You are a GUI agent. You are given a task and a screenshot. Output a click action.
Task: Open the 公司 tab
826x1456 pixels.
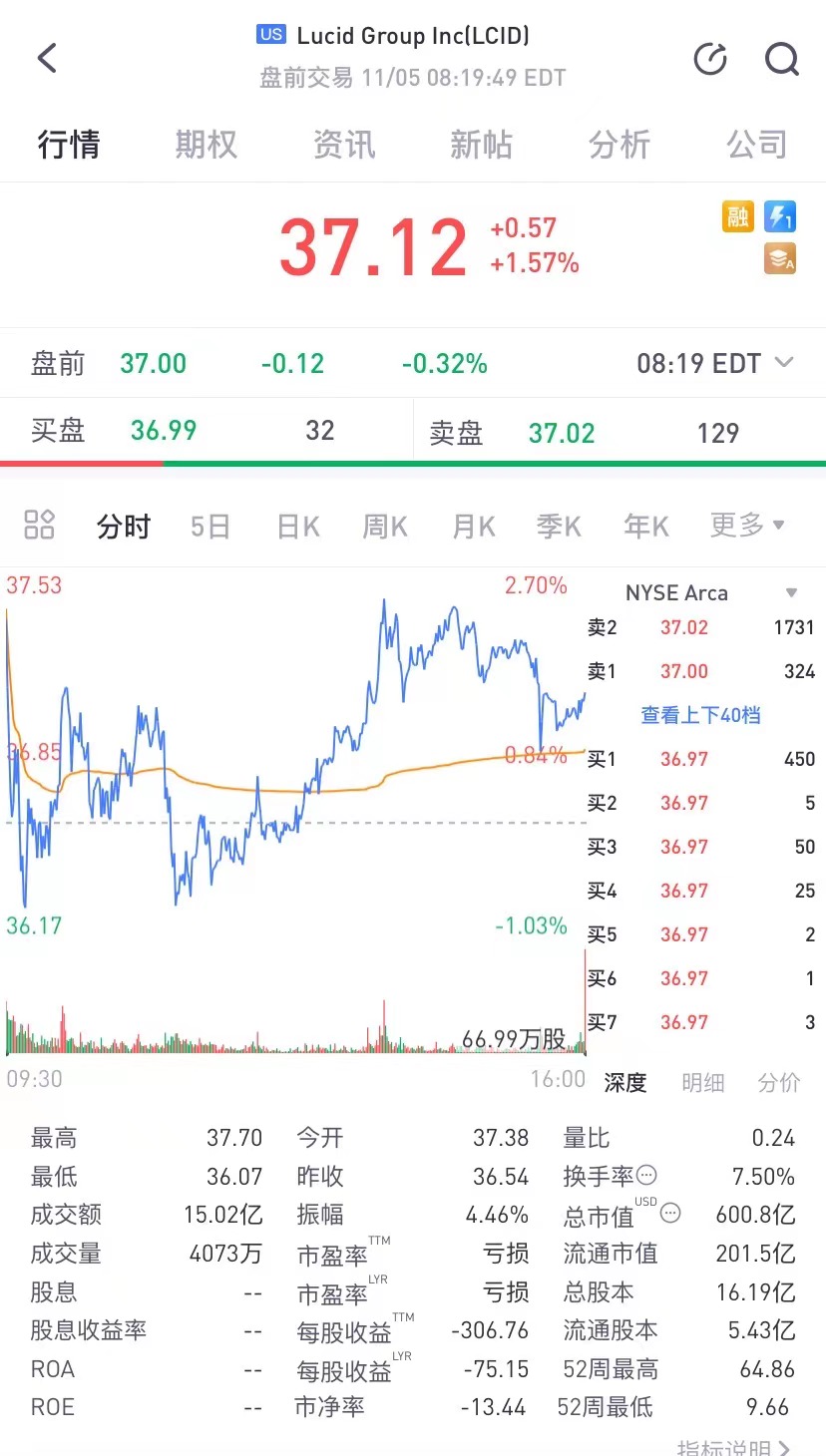pos(756,145)
